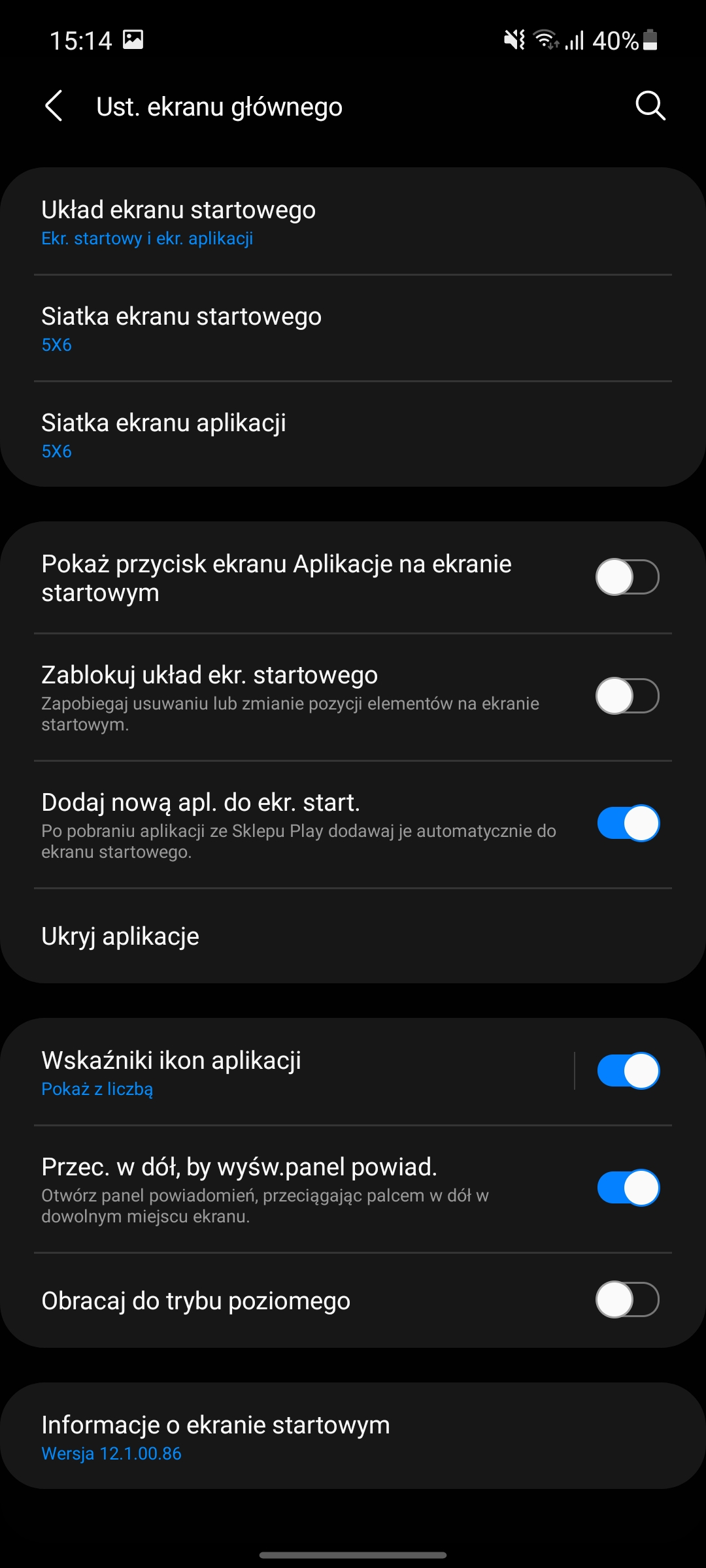This screenshot has height=1568, width=706.
Task: Open the search icon in the top bar
Action: [x=650, y=106]
